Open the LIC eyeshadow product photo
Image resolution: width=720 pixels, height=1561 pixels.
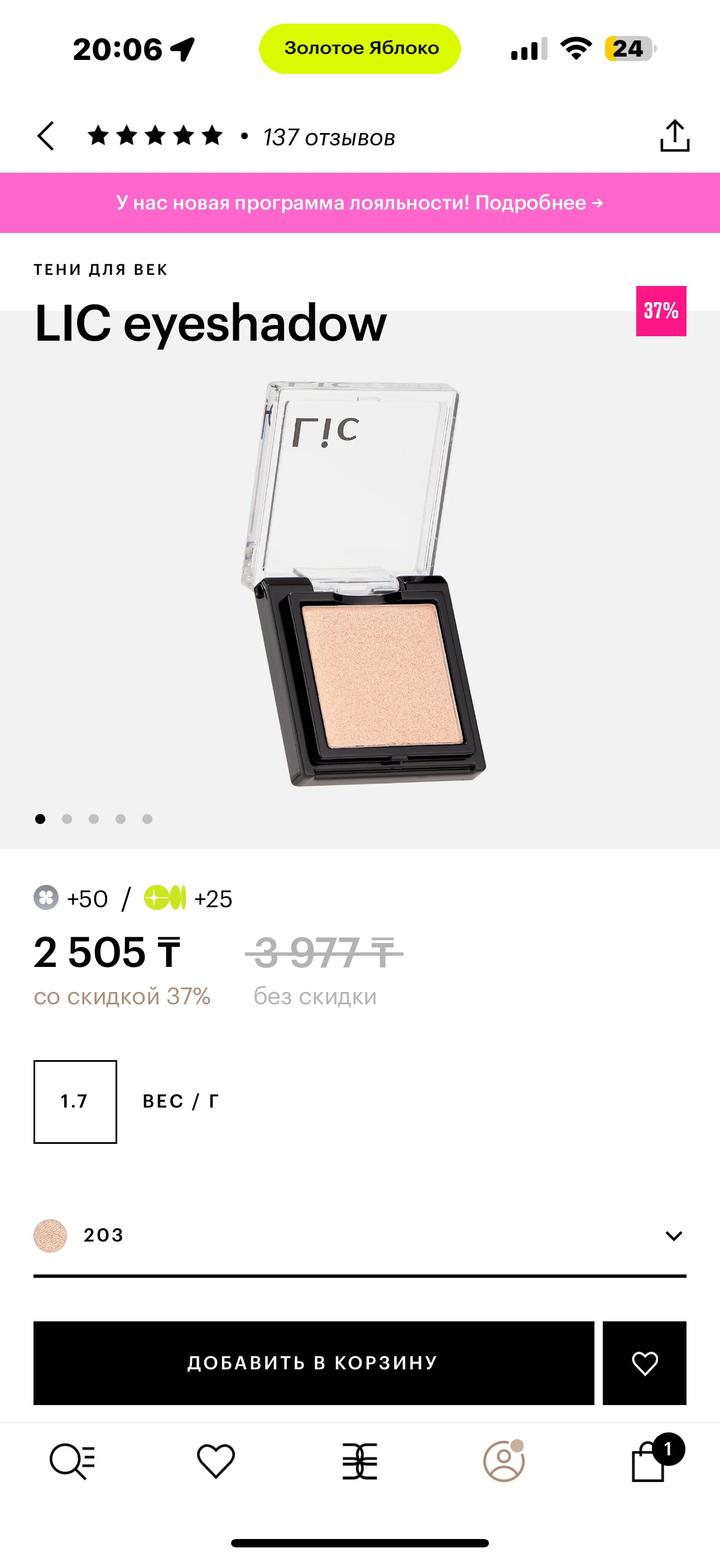coord(362,582)
